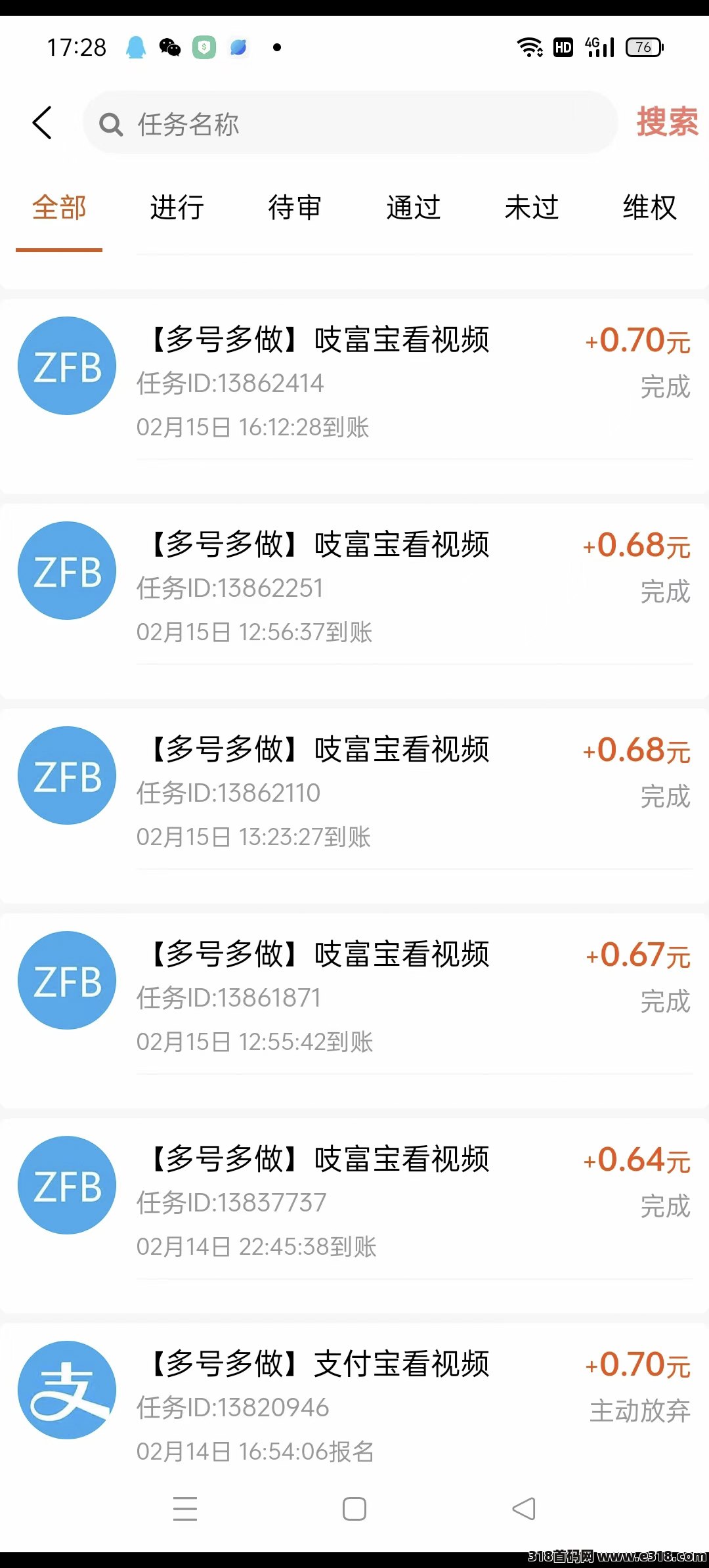Switch to the 待审 tab
Screen dimensions: 709x1568
(x=295, y=207)
